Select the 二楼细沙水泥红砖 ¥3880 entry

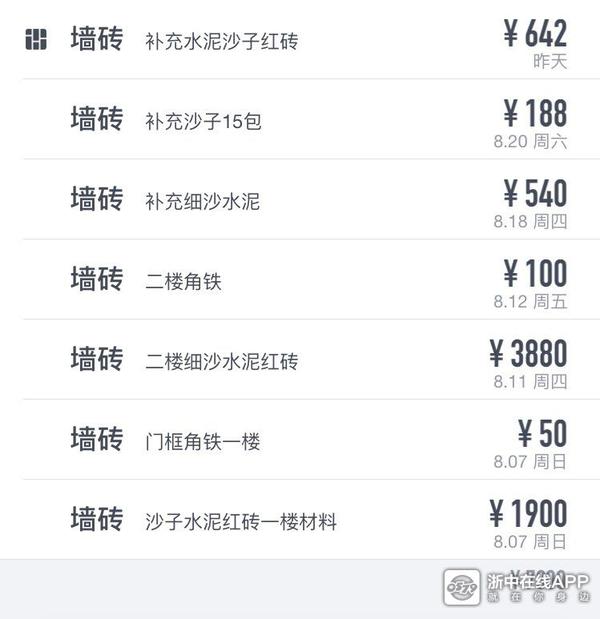300,360
